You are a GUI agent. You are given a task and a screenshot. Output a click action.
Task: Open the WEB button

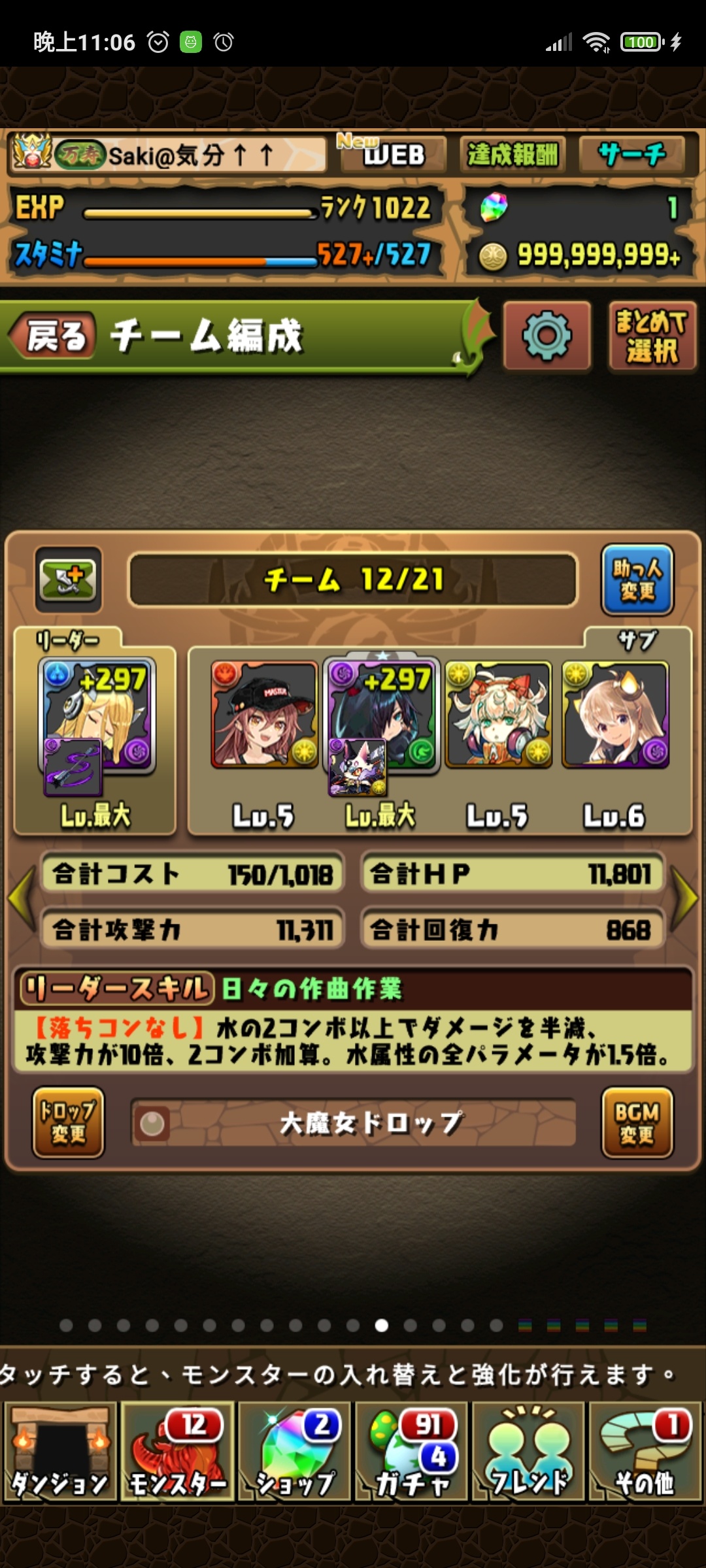pos(394,155)
